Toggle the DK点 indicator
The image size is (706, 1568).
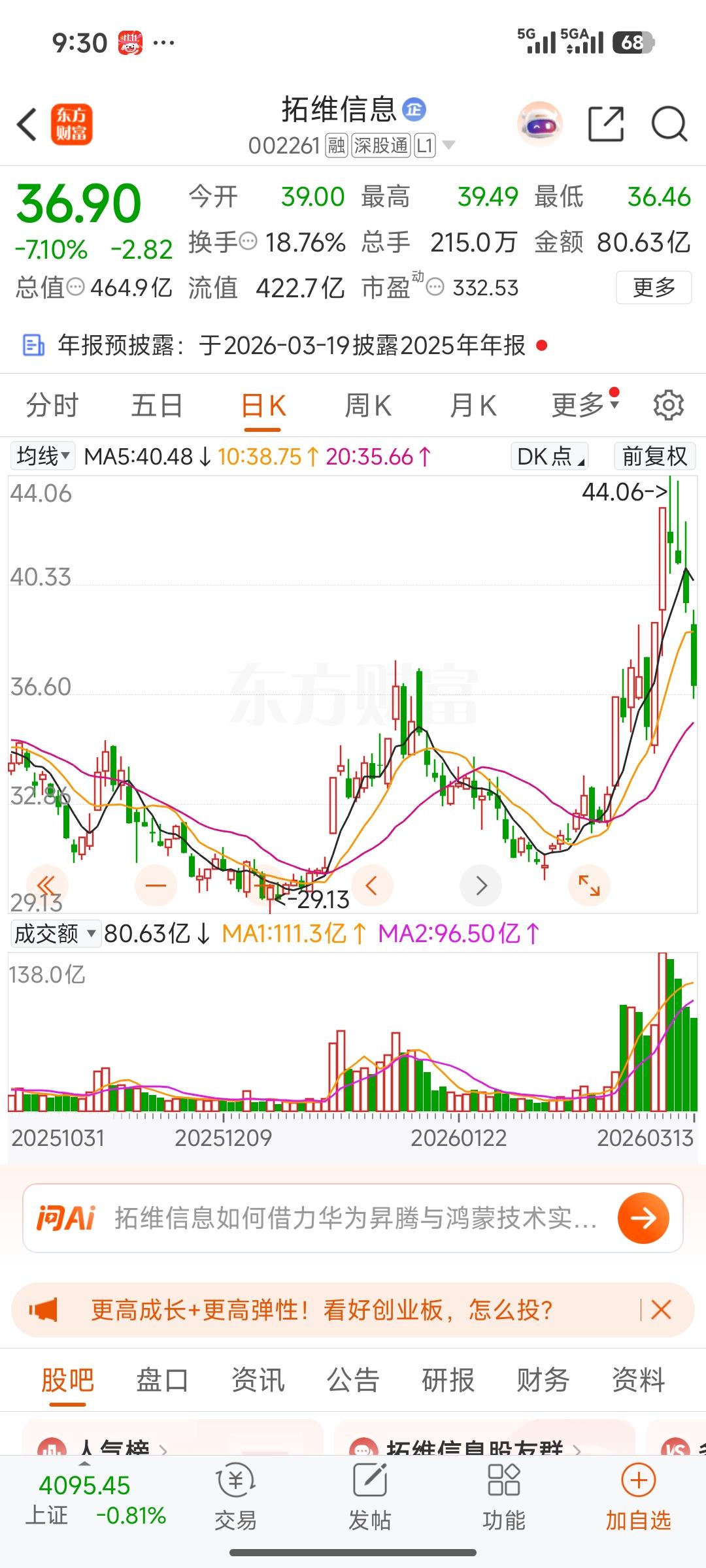548,456
